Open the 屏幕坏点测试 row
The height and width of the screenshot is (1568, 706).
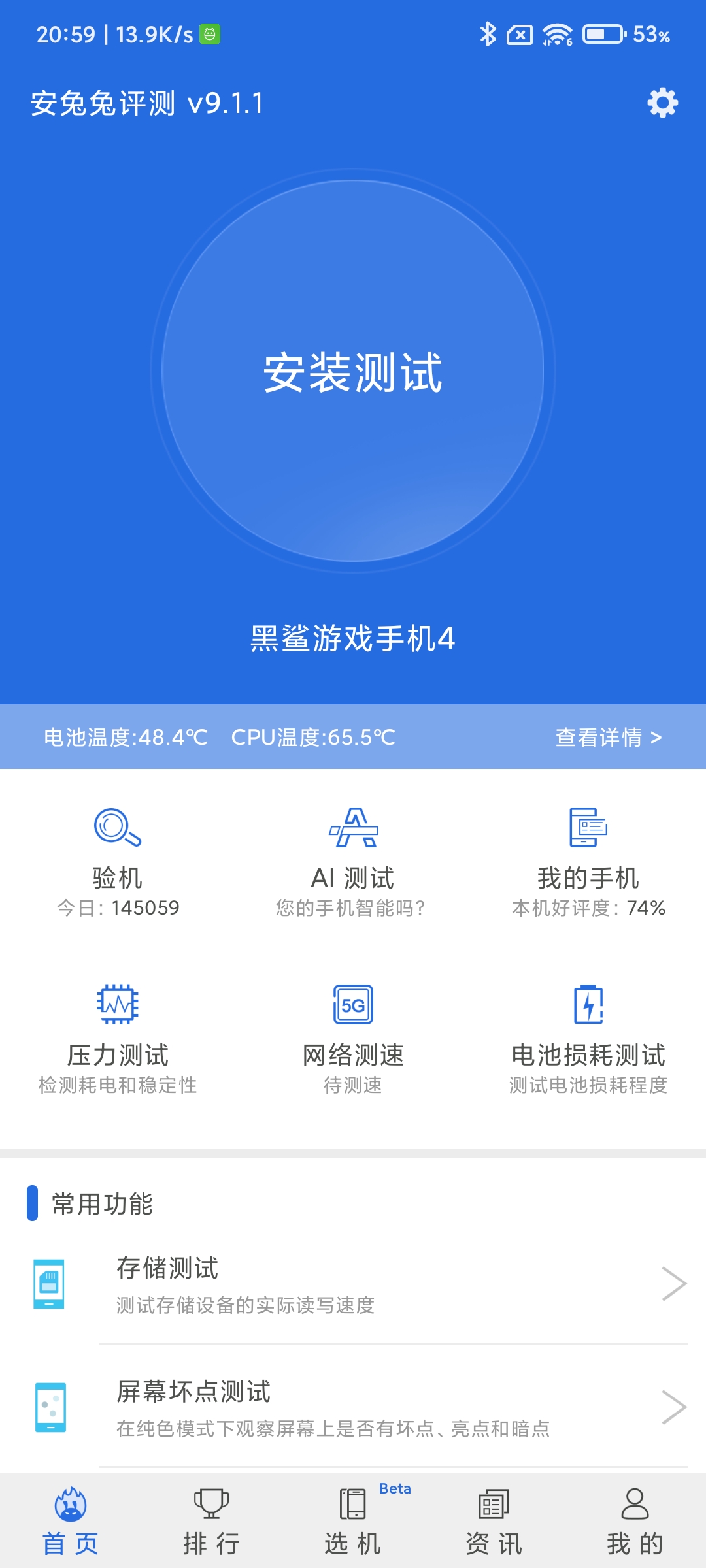coord(353,1407)
